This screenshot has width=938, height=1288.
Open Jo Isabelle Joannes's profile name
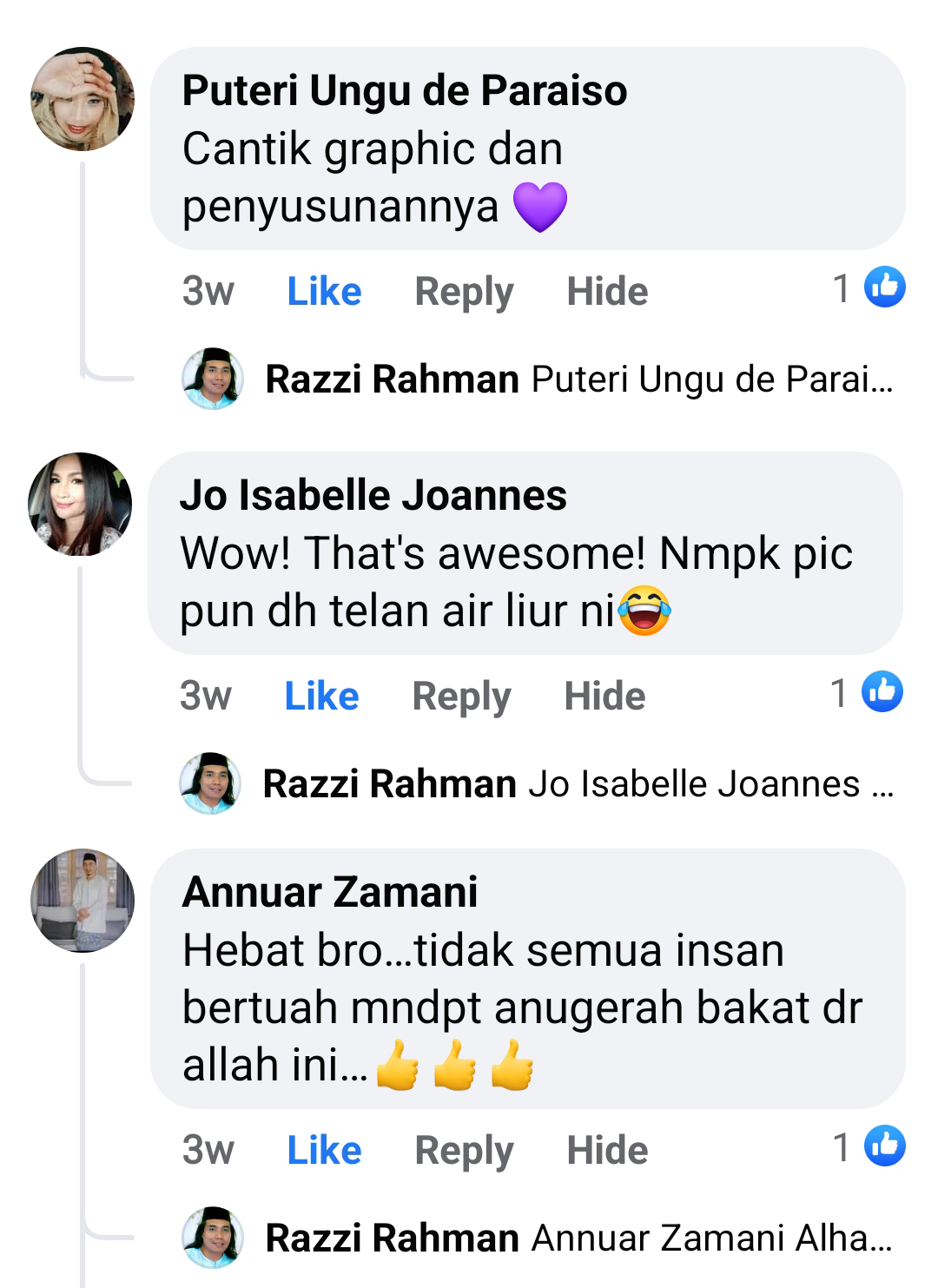click(x=373, y=495)
